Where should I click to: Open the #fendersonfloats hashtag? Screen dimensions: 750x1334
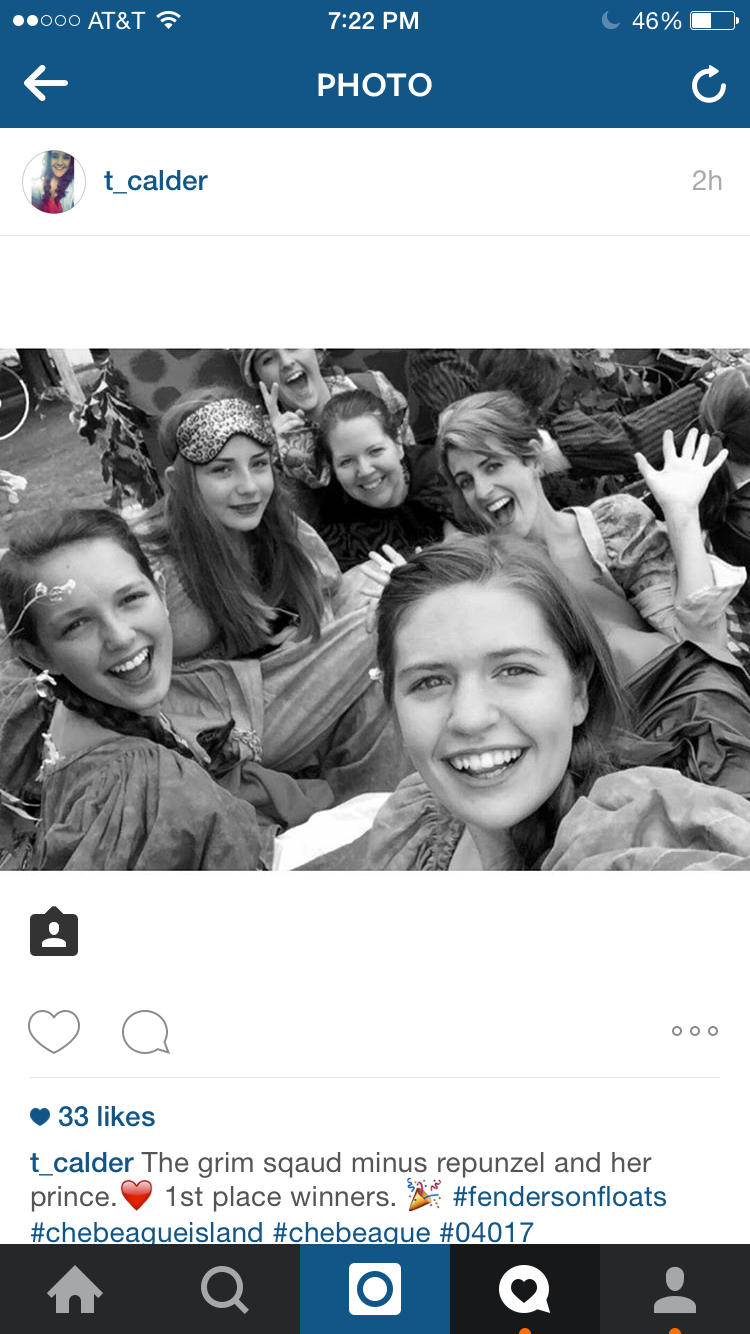[x=559, y=1196]
